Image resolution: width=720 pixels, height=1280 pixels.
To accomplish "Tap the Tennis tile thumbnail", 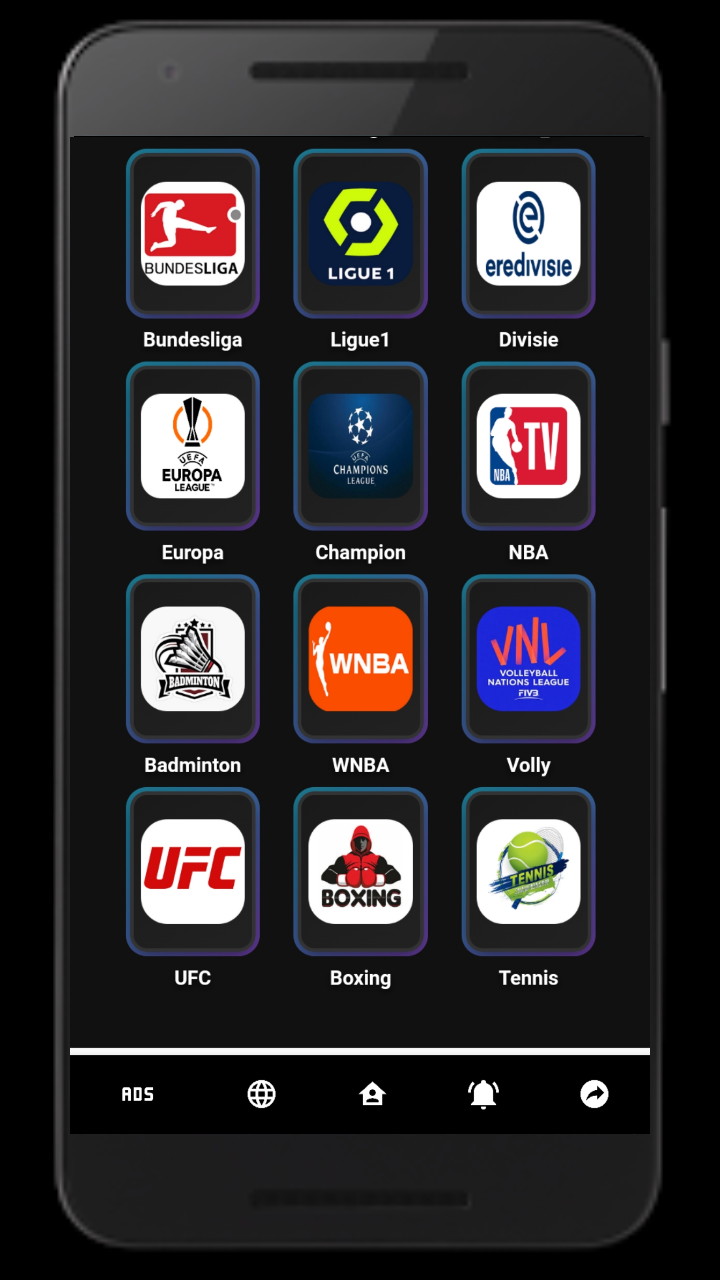I will point(528,872).
